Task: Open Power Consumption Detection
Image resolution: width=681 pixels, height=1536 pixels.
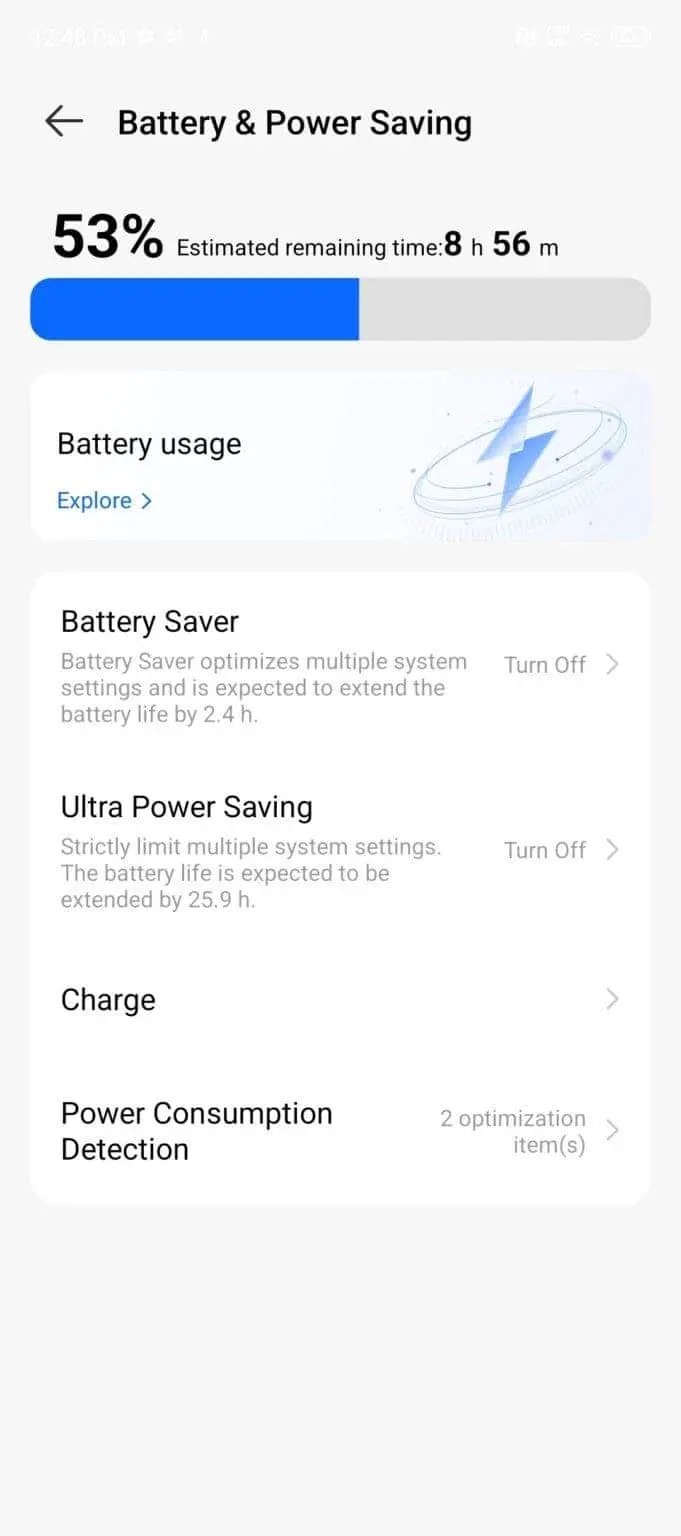Action: click(340, 1131)
